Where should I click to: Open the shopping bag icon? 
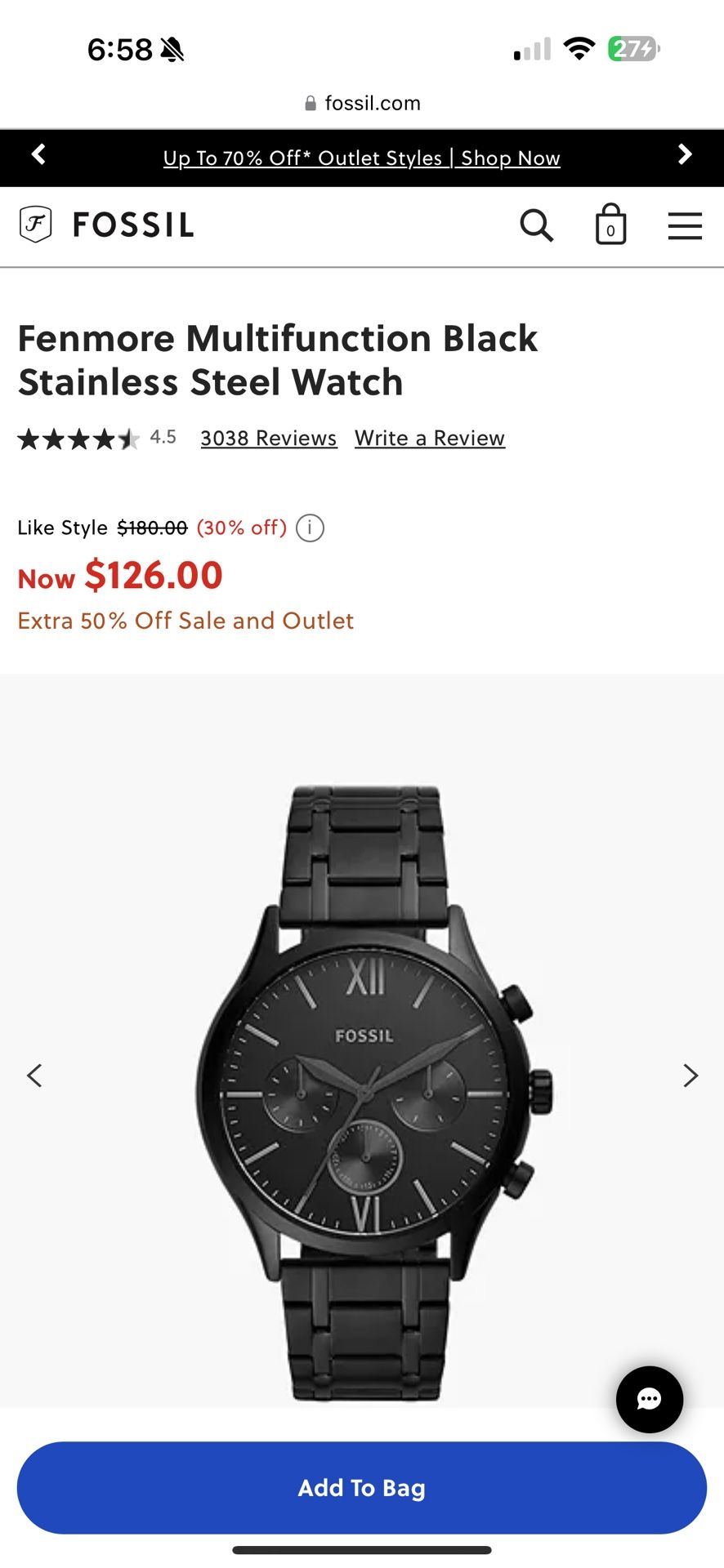pyautogui.click(x=609, y=225)
